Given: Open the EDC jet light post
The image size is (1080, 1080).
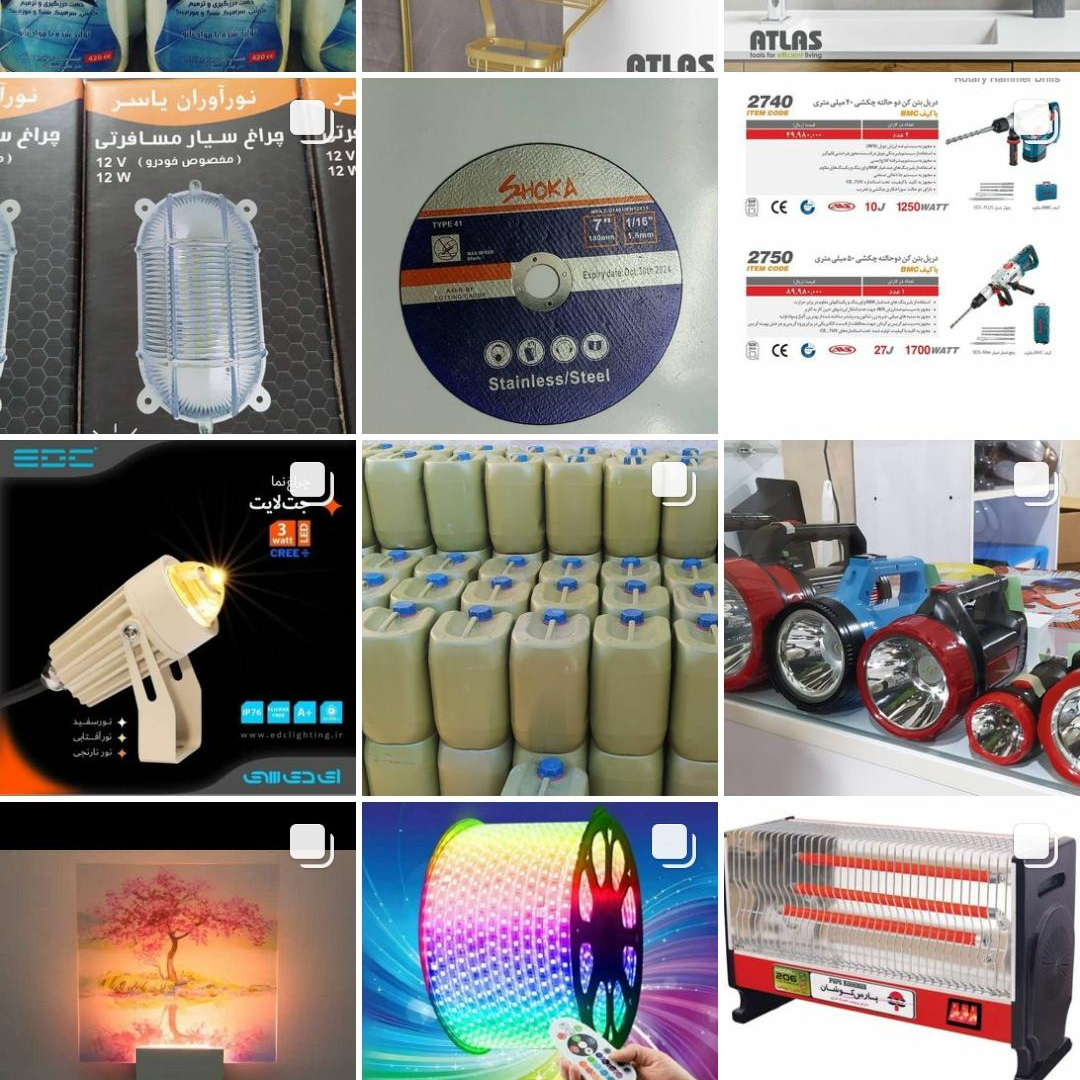Looking at the screenshot, I should click(177, 617).
